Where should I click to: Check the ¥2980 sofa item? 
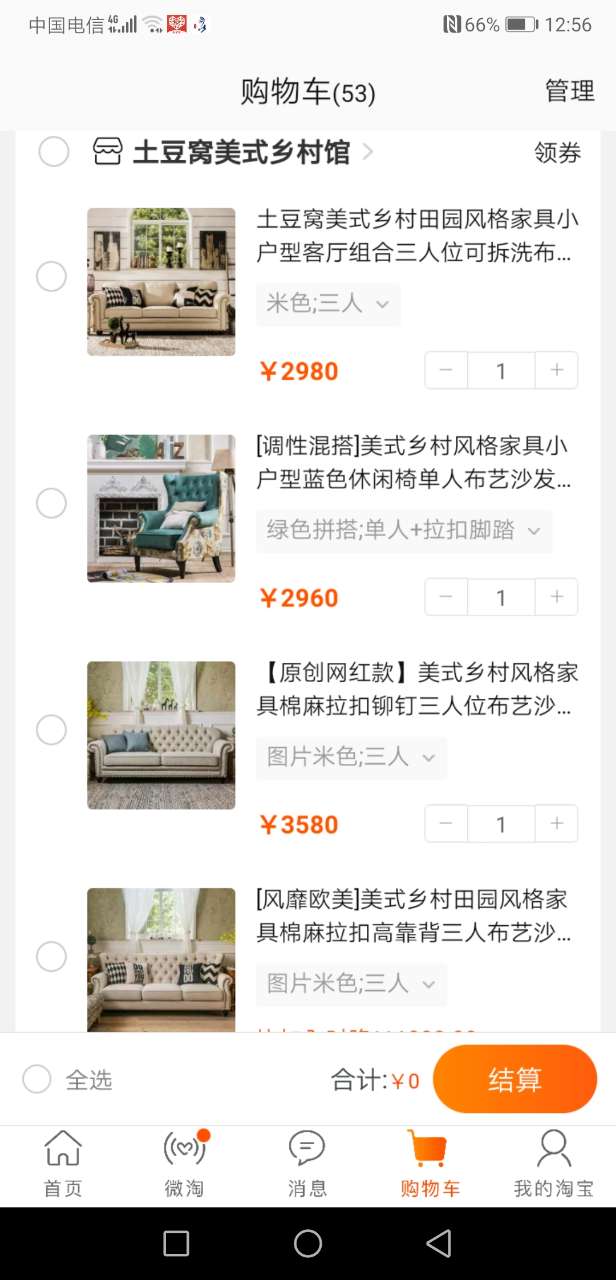point(51,277)
